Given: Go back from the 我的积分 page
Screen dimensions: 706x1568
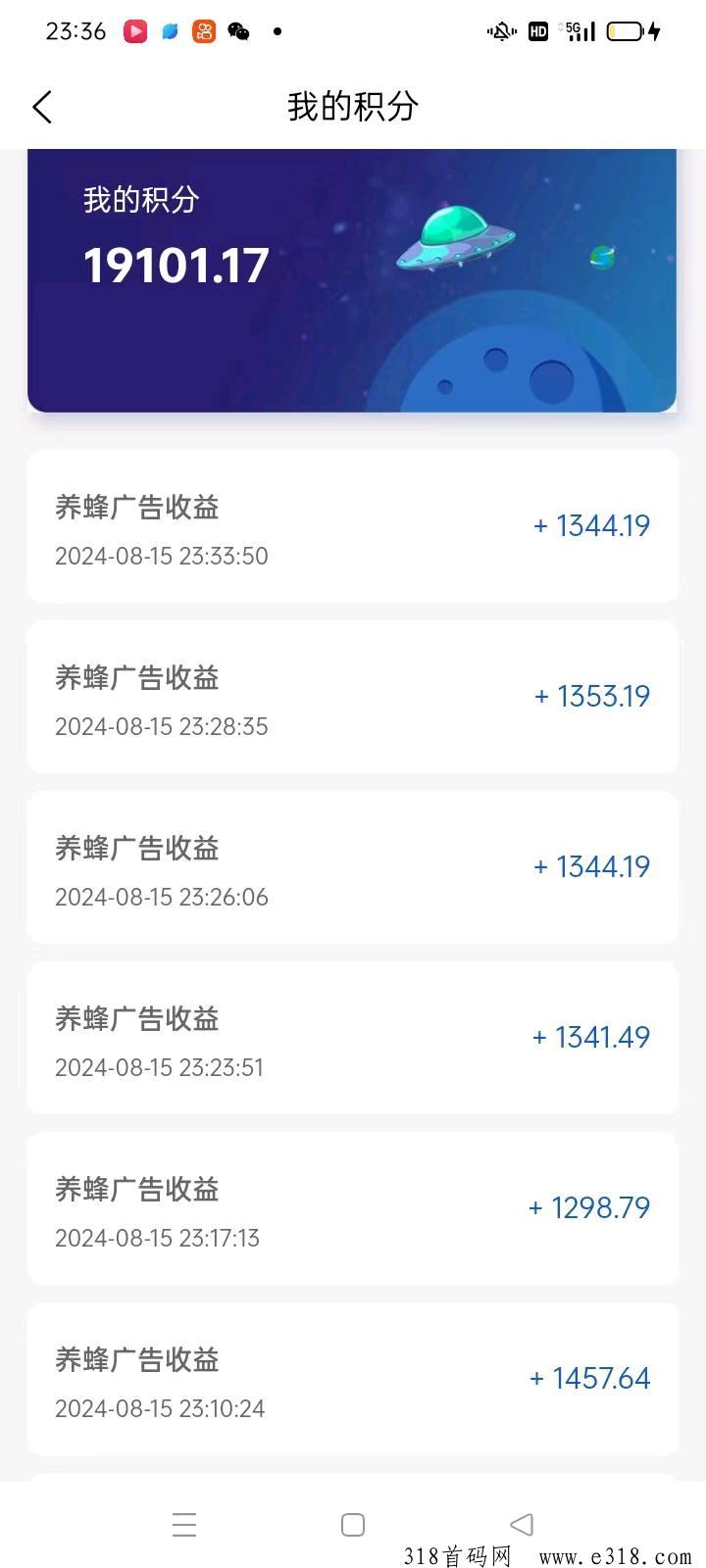Looking at the screenshot, I should (42, 107).
